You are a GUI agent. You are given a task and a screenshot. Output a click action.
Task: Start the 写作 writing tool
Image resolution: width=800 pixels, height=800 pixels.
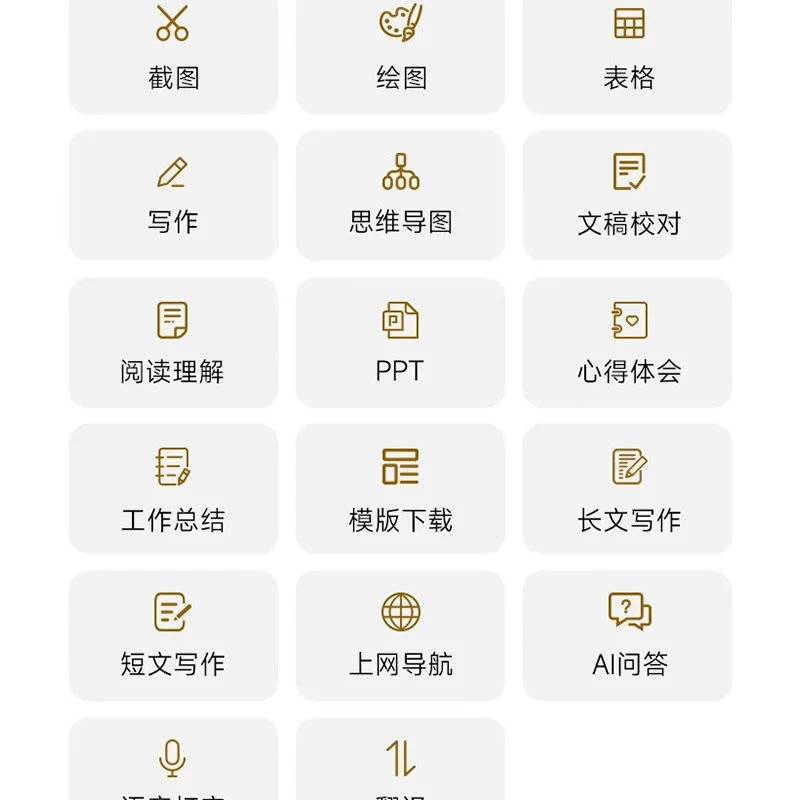click(x=173, y=194)
